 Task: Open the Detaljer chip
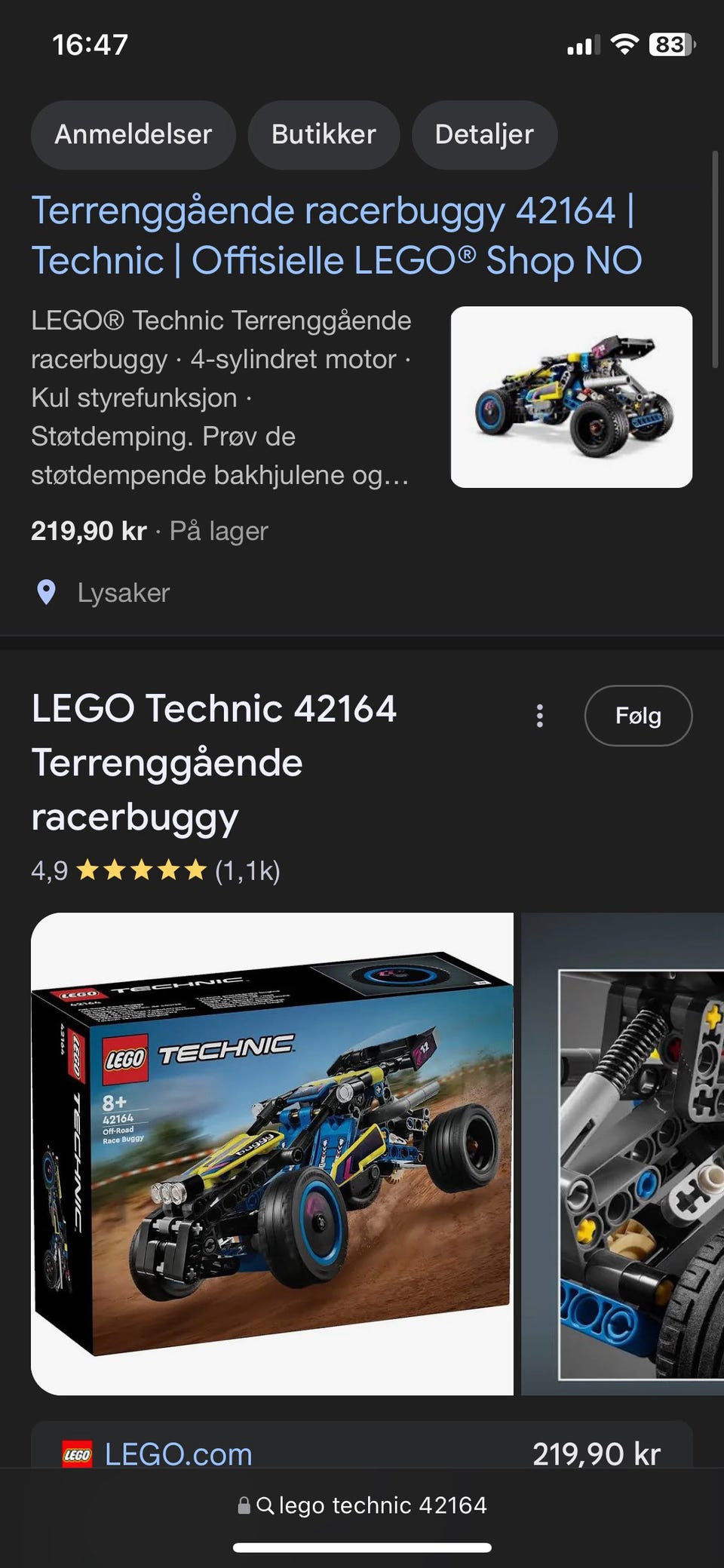[484, 135]
